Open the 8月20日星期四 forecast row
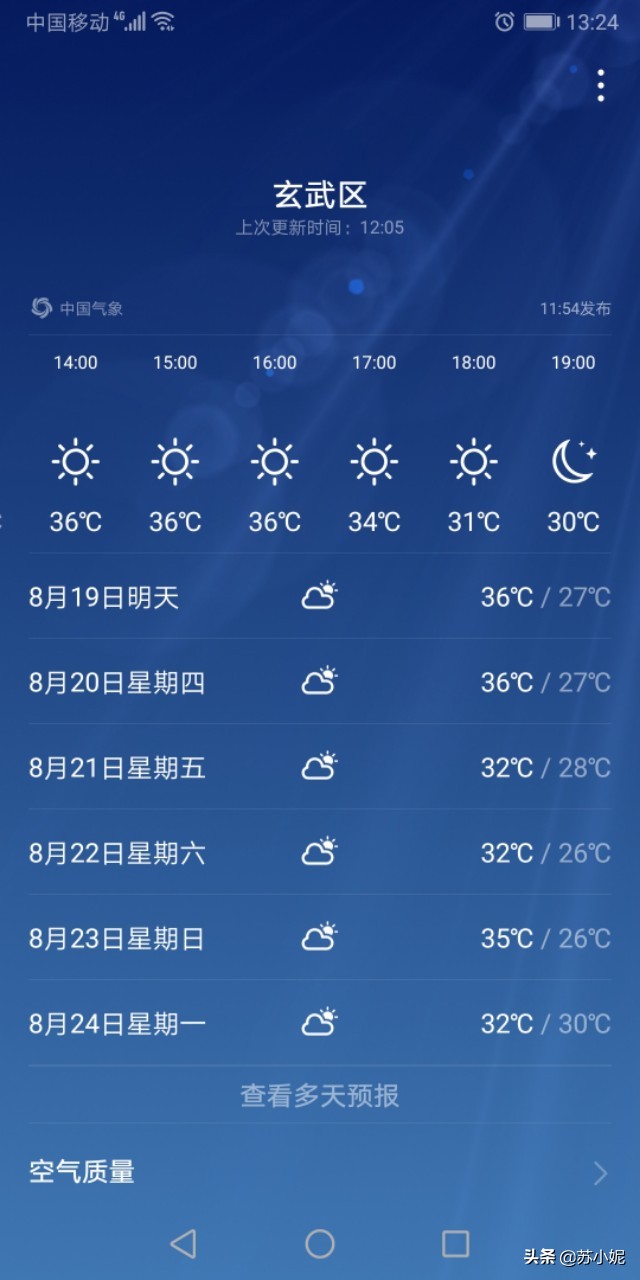 click(x=320, y=682)
